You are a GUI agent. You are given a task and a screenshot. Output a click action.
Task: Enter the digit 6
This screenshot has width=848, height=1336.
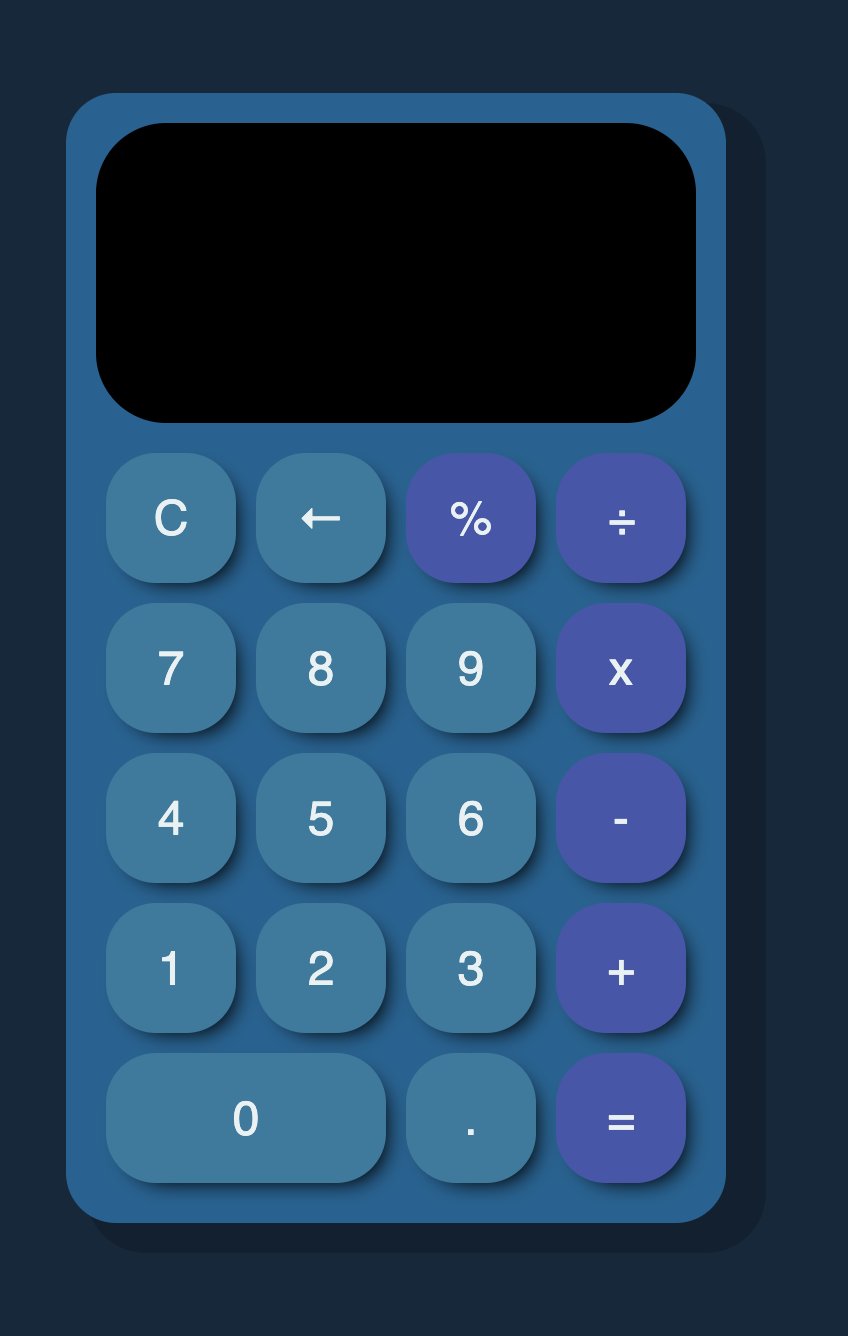click(471, 818)
